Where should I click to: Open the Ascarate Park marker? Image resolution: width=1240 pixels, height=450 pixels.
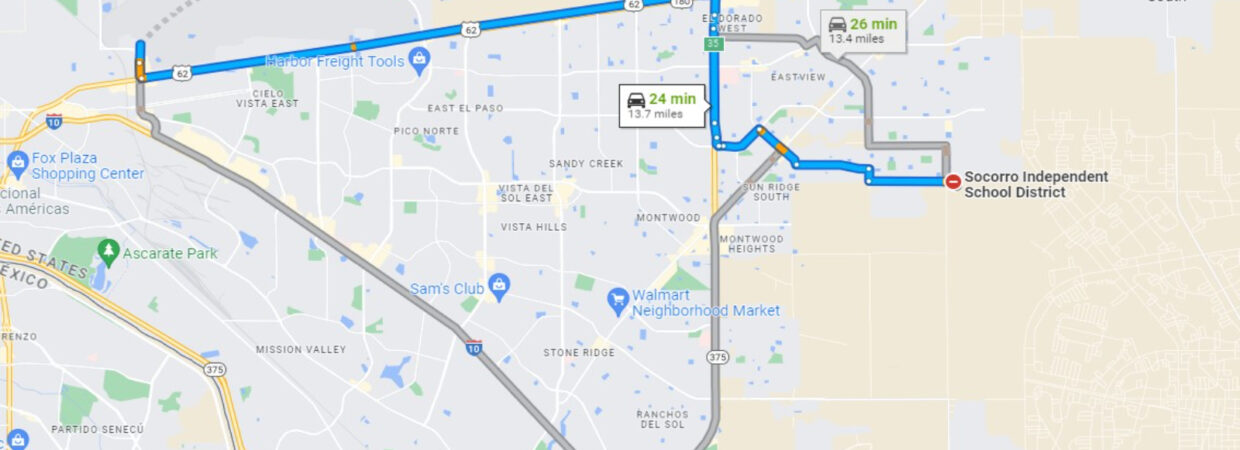tap(108, 251)
